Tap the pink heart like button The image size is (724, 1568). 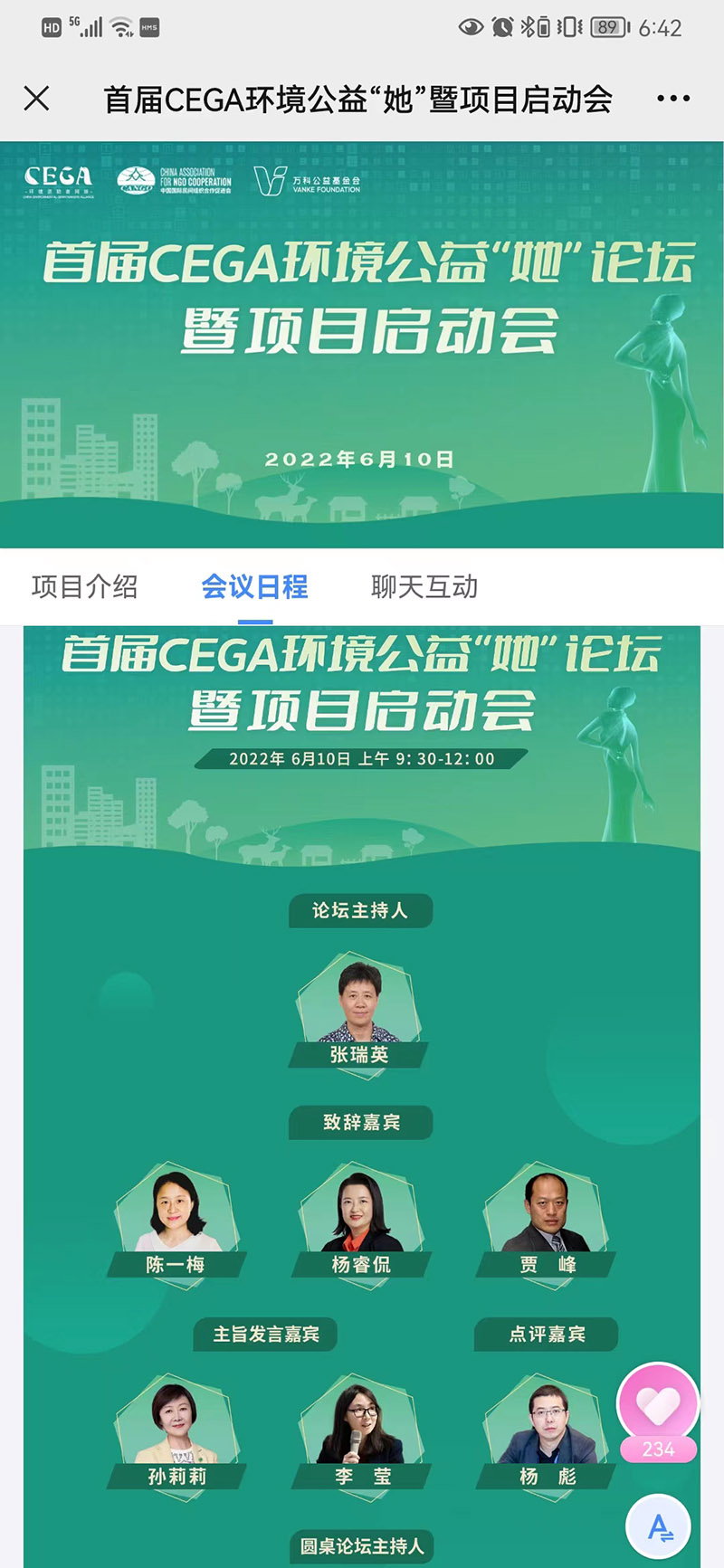pyautogui.click(x=658, y=1404)
